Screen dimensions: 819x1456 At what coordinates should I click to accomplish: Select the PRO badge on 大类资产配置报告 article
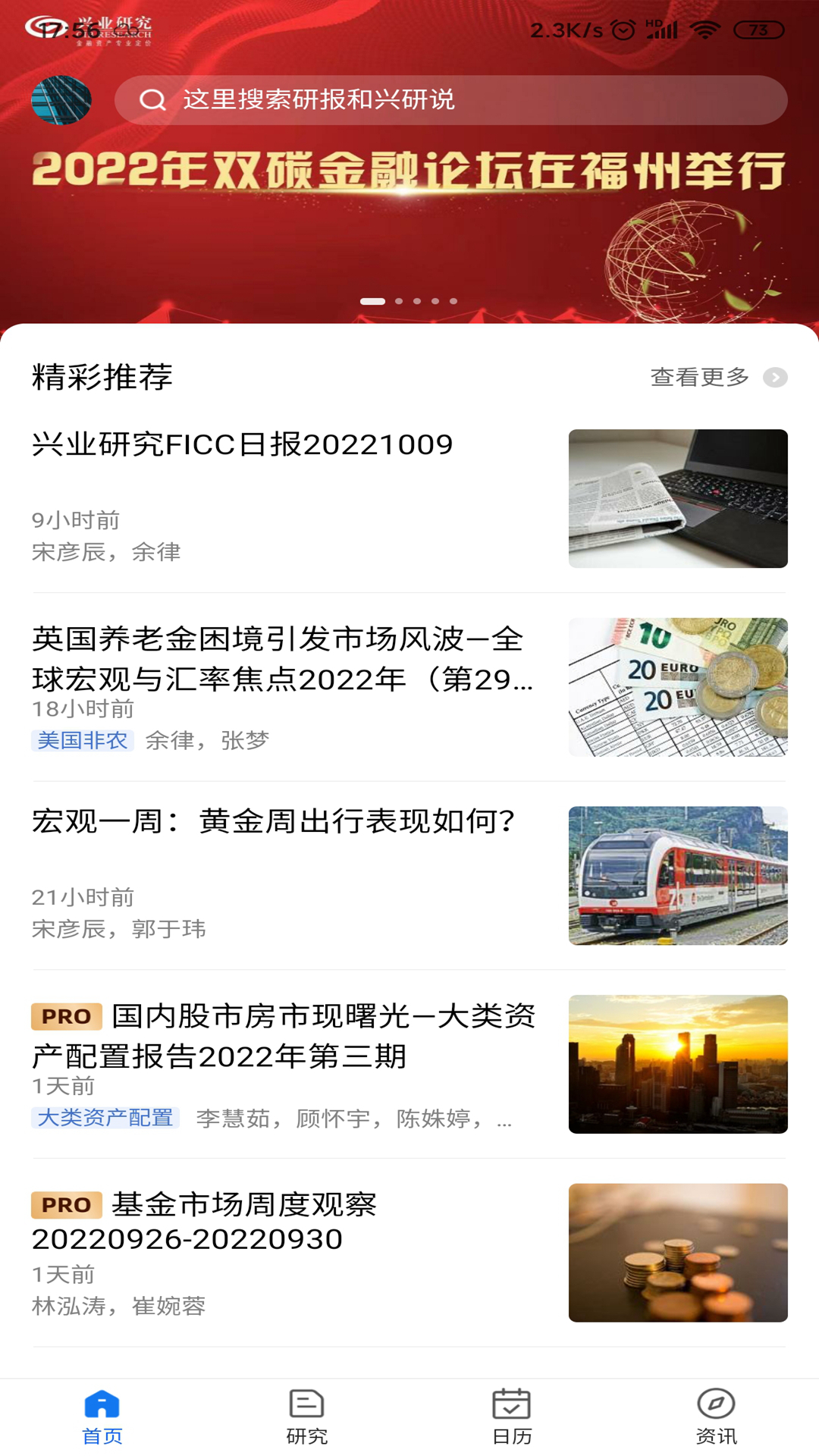67,1016
